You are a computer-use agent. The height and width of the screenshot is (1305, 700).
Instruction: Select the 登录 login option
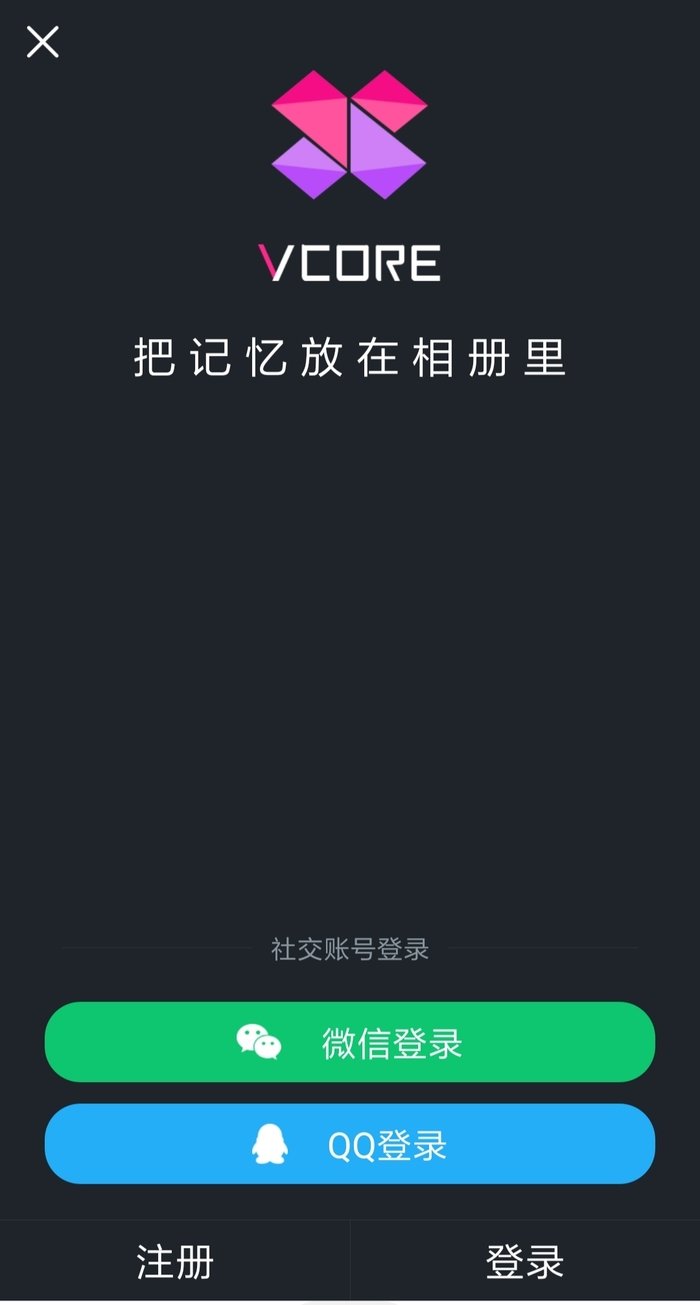coord(525,1262)
